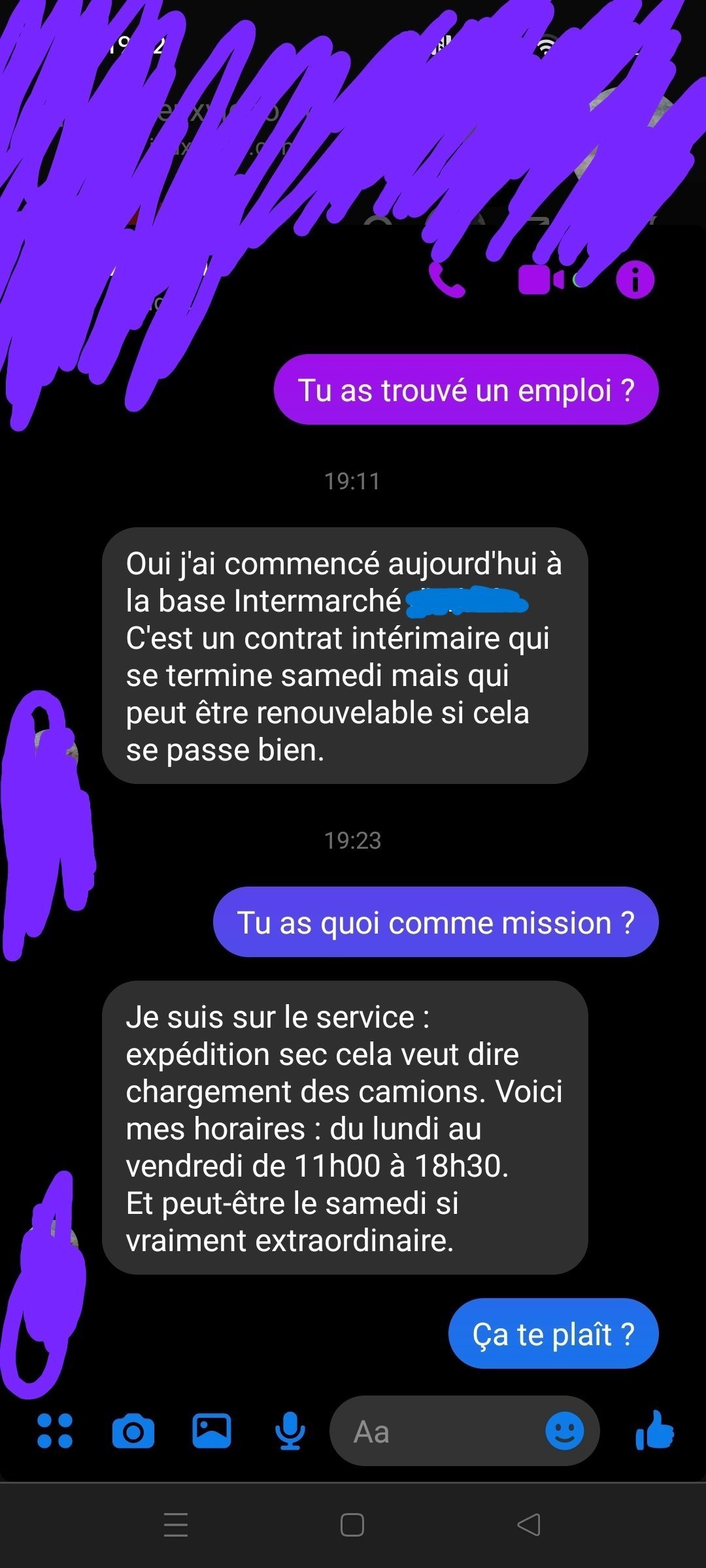Start a voice call

[x=447, y=280]
